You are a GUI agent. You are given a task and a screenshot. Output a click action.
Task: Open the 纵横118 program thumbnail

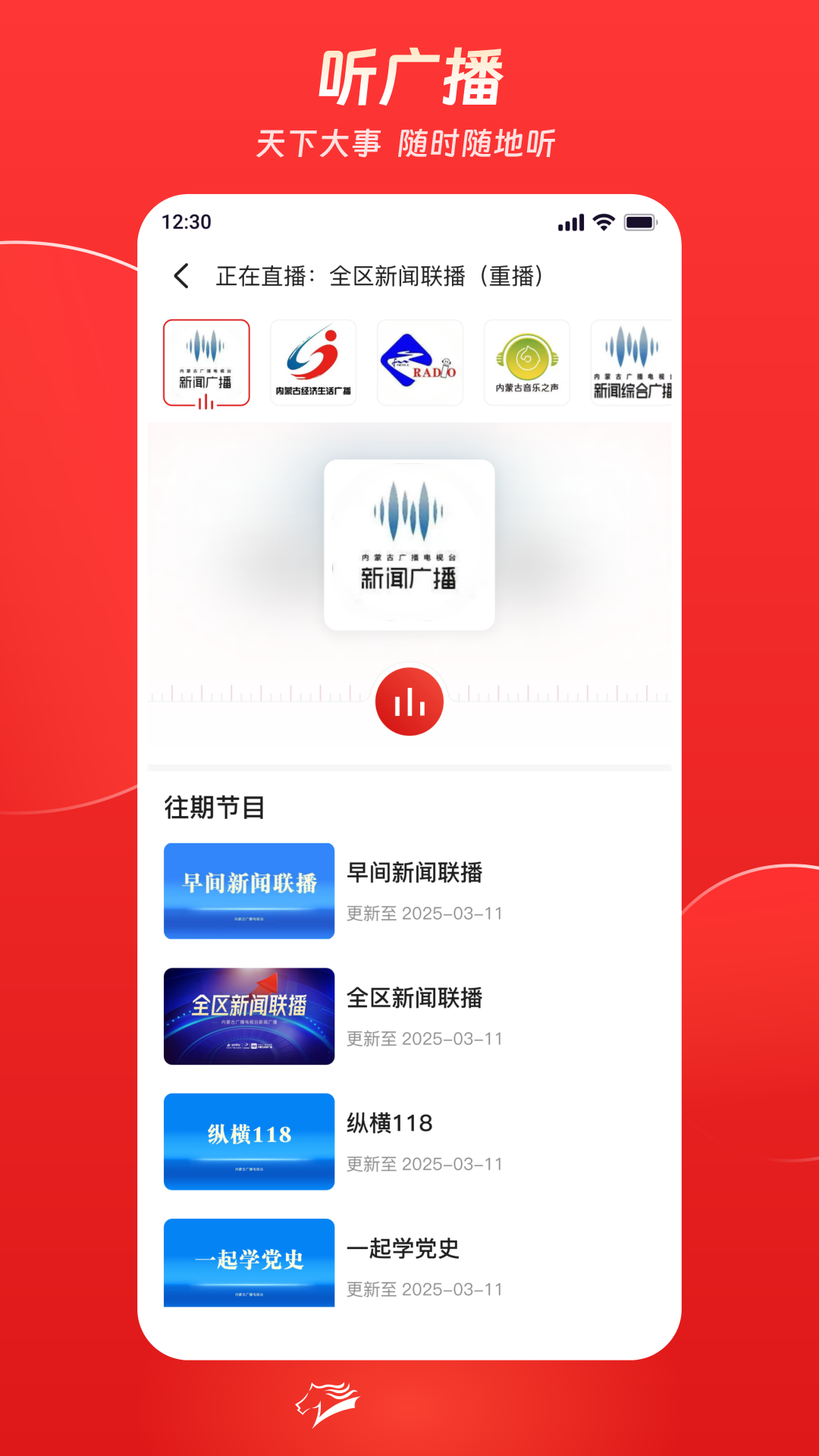[248, 1141]
